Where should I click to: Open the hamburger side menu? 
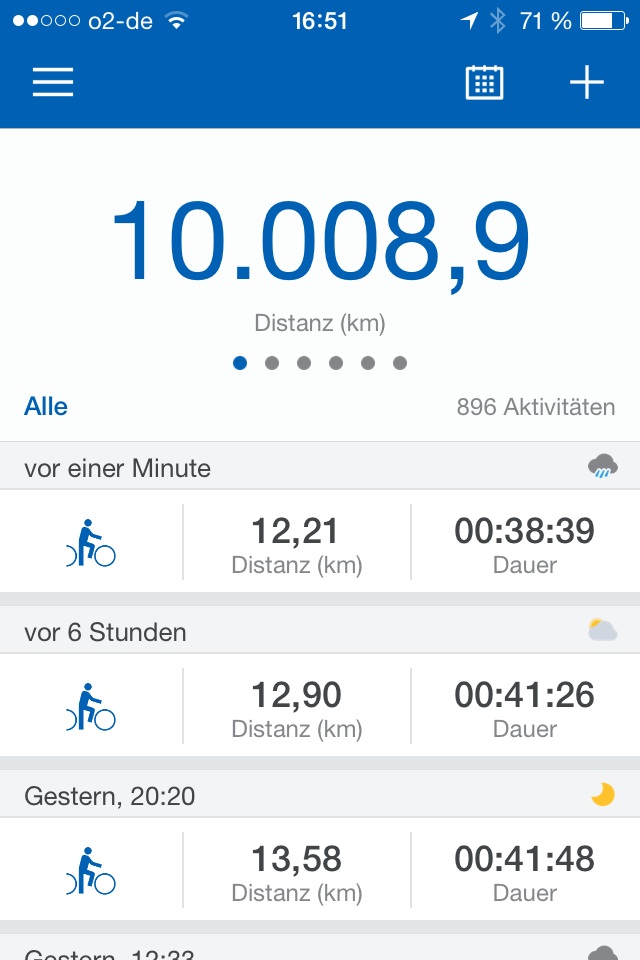coord(53,82)
